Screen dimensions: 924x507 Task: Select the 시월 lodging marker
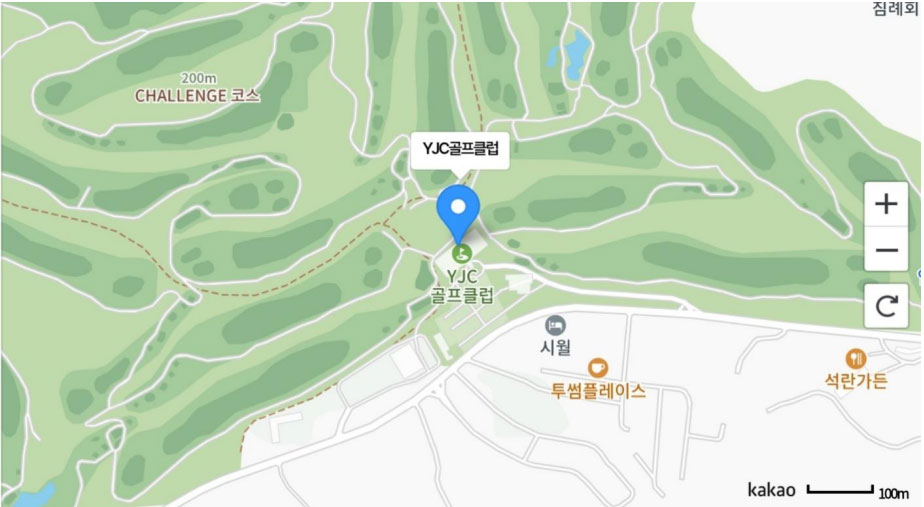click(x=555, y=325)
